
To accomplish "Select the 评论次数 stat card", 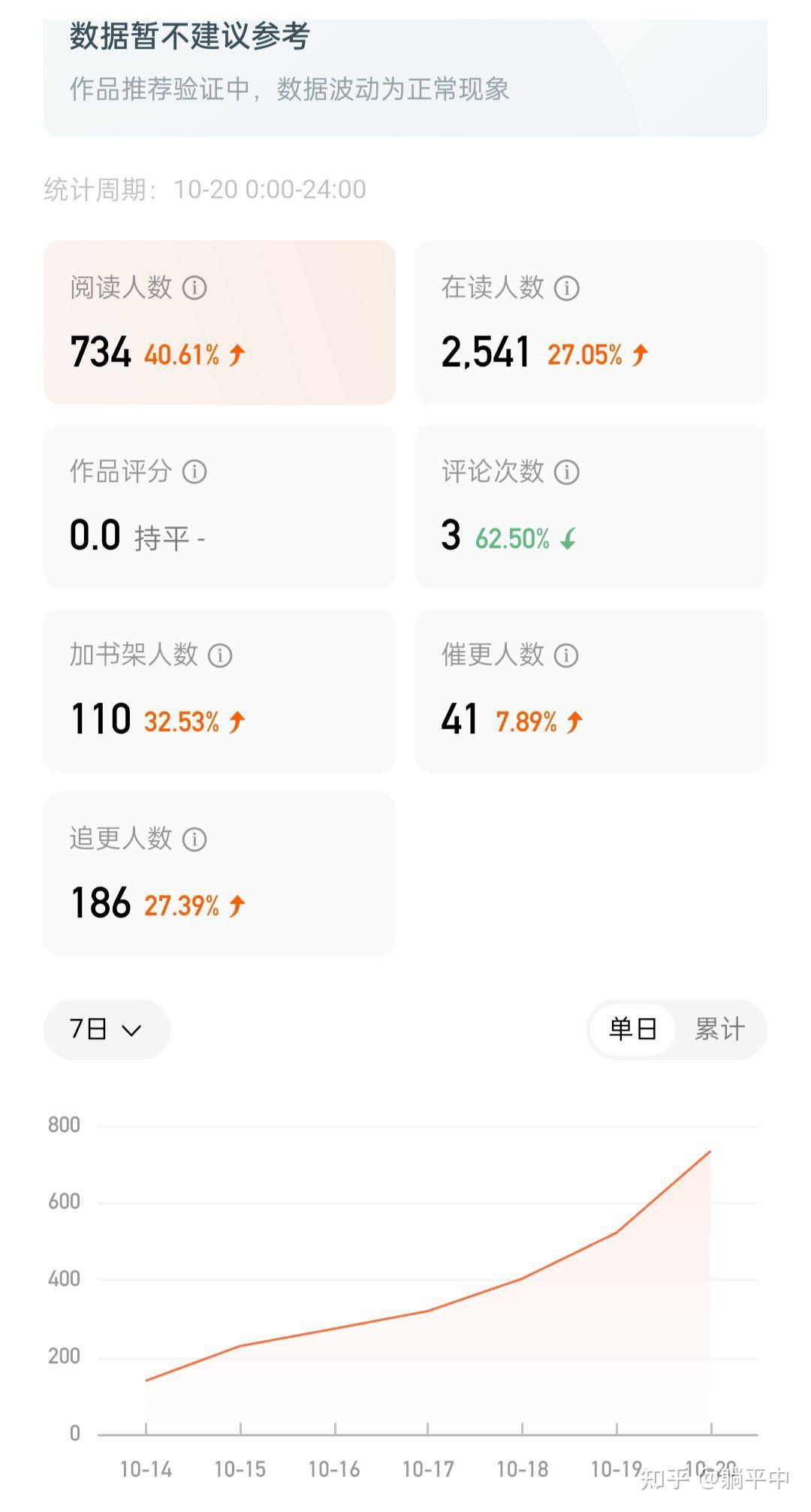I will pos(591,507).
